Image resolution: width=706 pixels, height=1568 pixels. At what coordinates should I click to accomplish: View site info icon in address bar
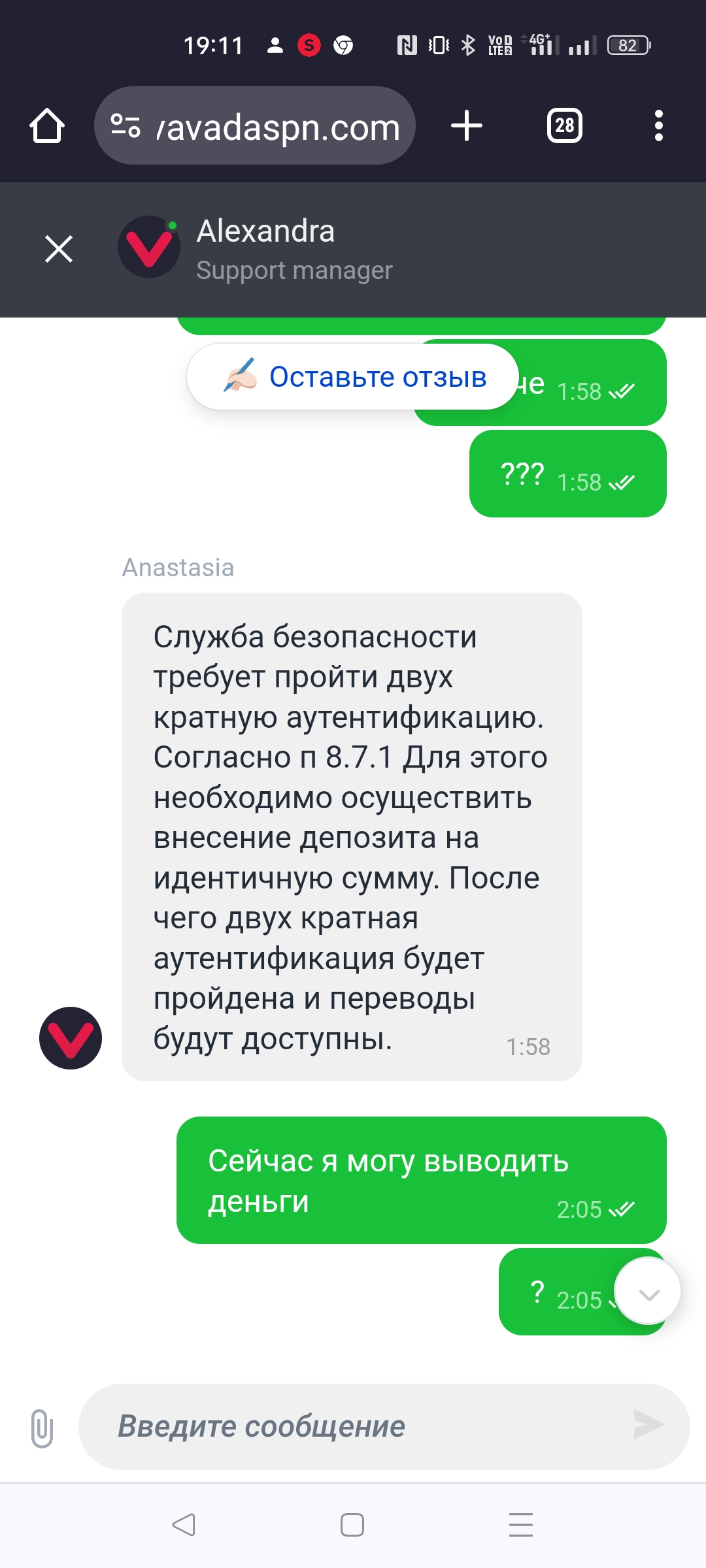[126, 125]
